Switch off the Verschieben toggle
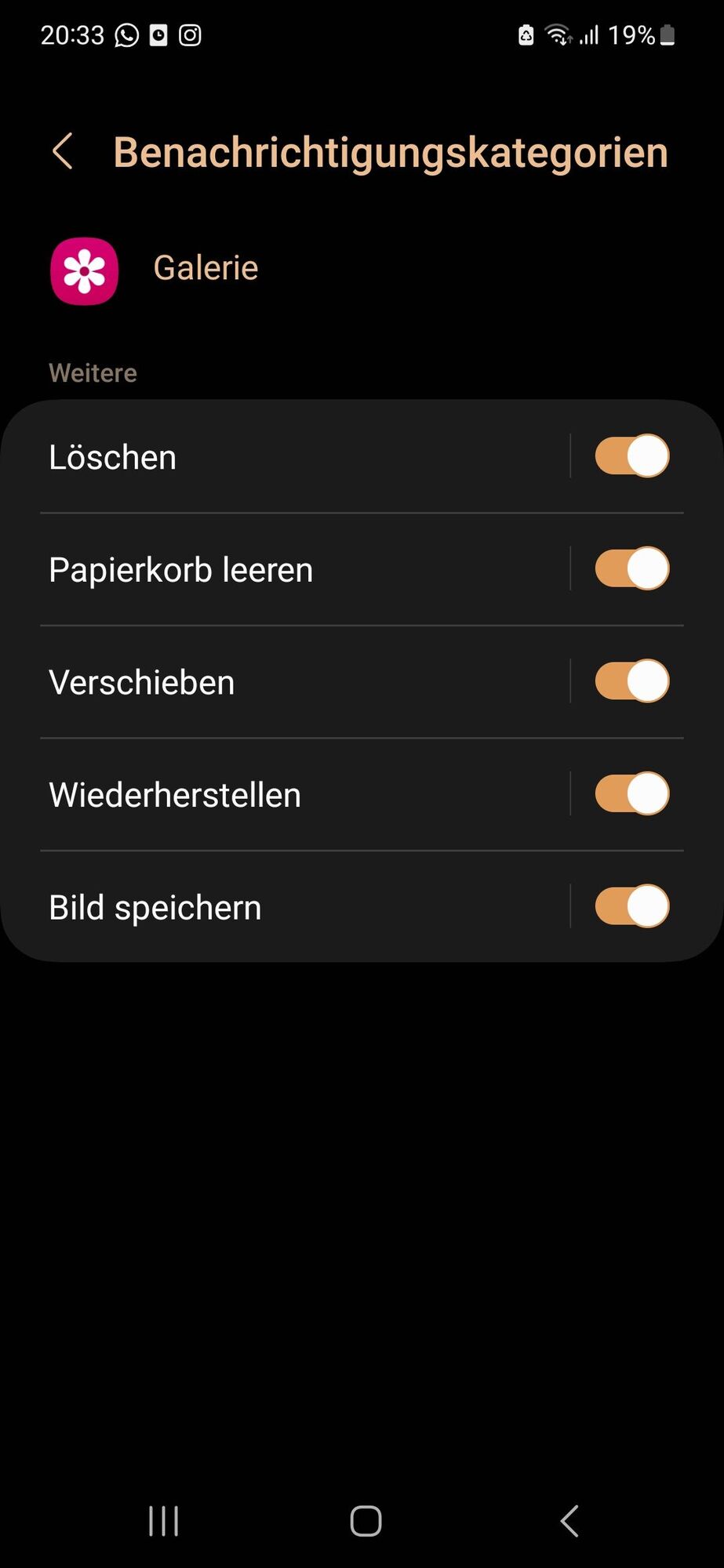 click(631, 681)
